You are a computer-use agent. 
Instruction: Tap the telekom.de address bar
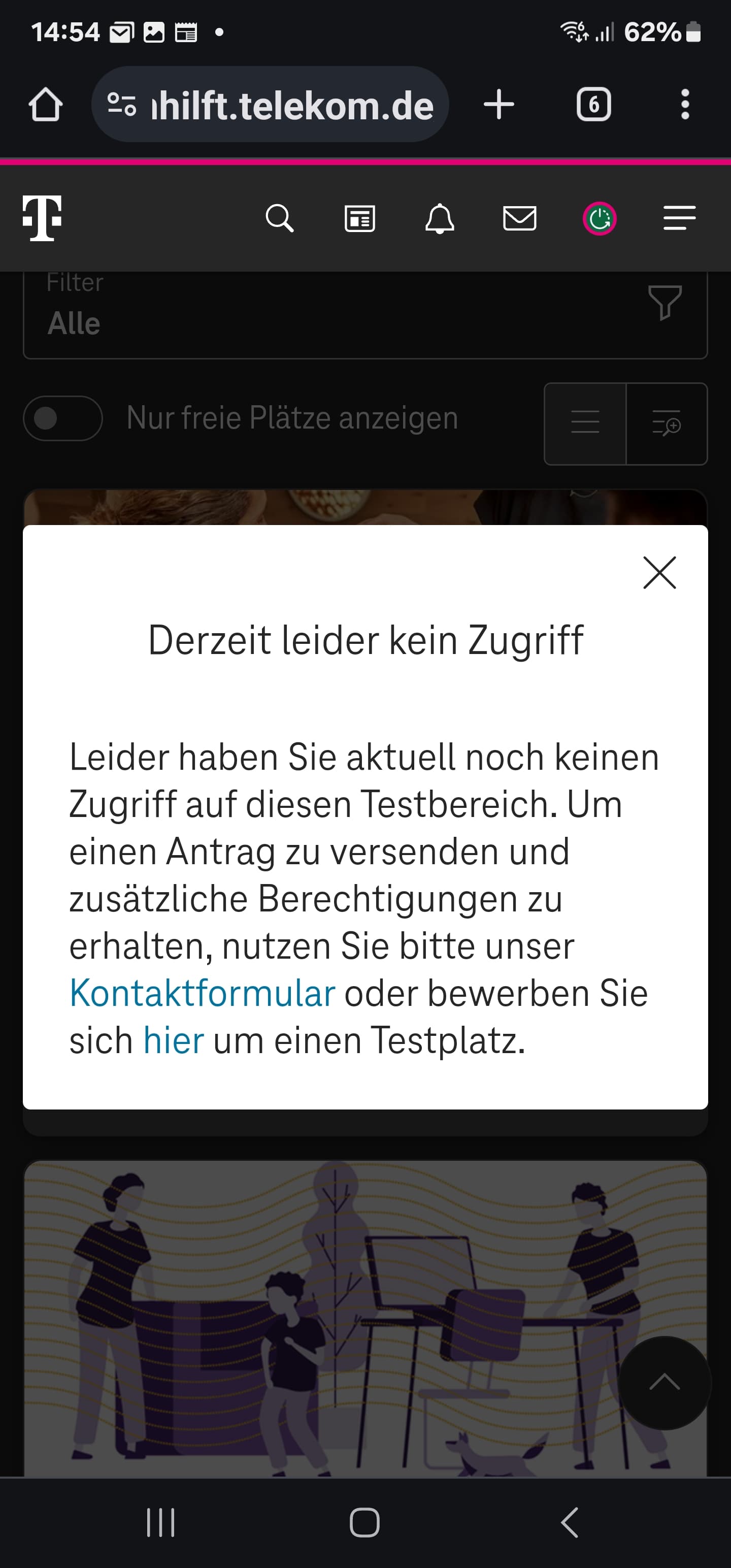tap(270, 104)
